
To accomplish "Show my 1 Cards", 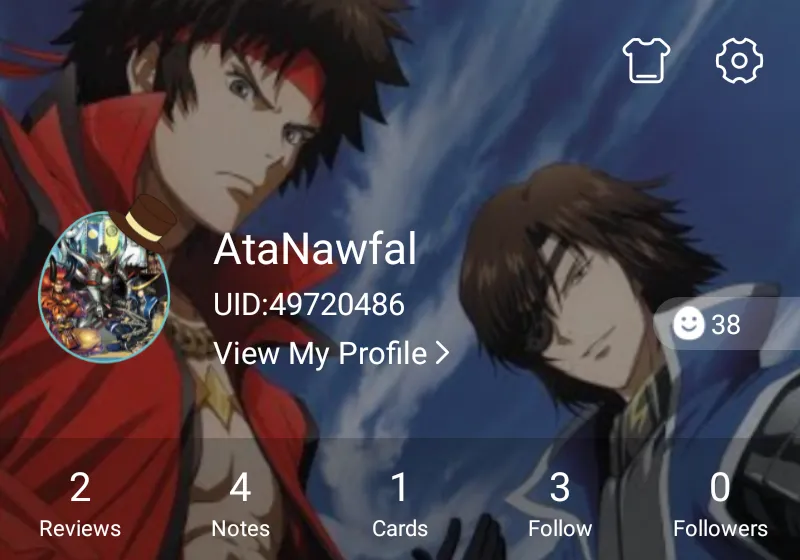I will point(400,505).
